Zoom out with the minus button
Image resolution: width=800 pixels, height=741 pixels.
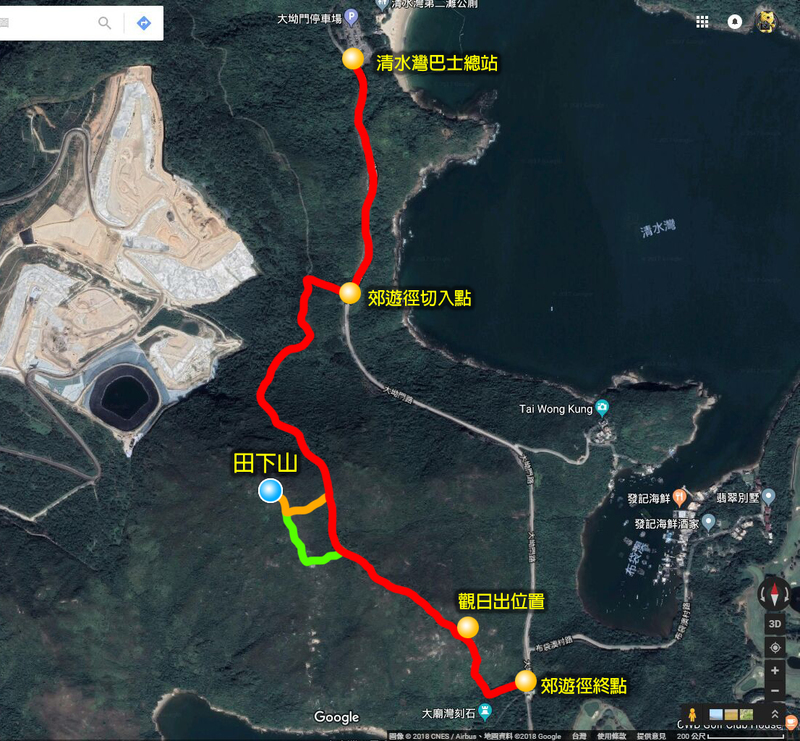776,691
